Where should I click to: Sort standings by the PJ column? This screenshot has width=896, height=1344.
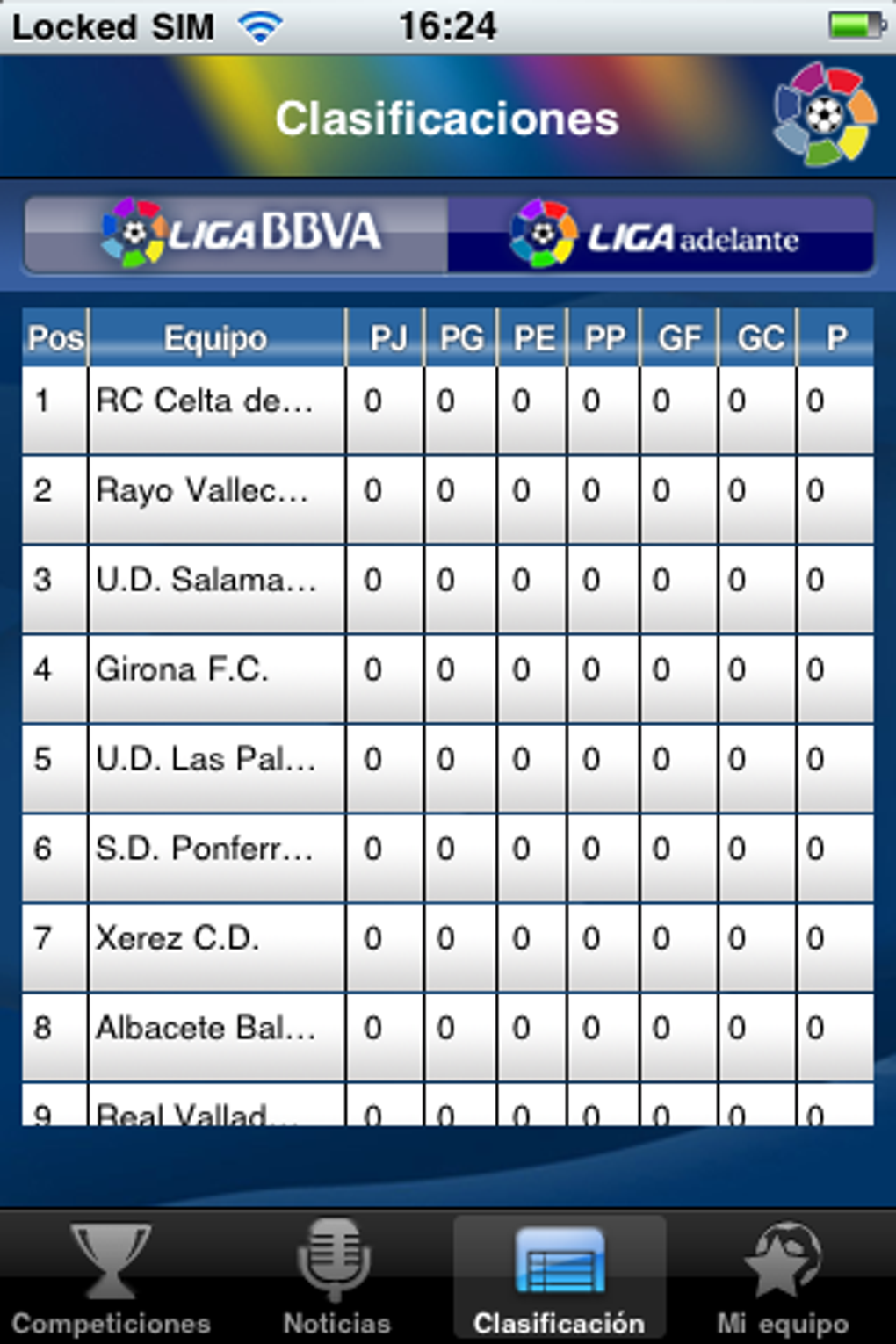click(392, 336)
